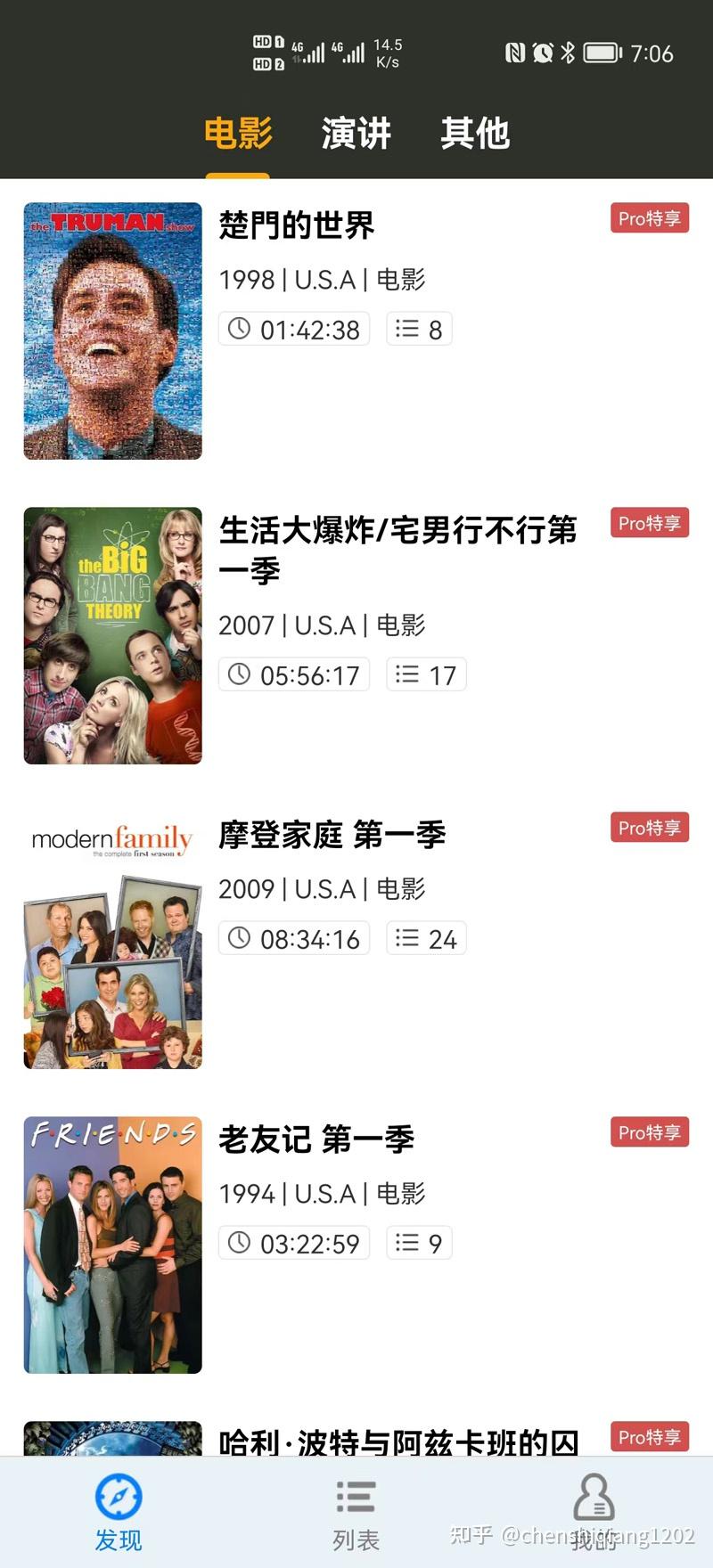713x1568 pixels.
Task: Open the 我的 profile tab
Action: [594, 1513]
